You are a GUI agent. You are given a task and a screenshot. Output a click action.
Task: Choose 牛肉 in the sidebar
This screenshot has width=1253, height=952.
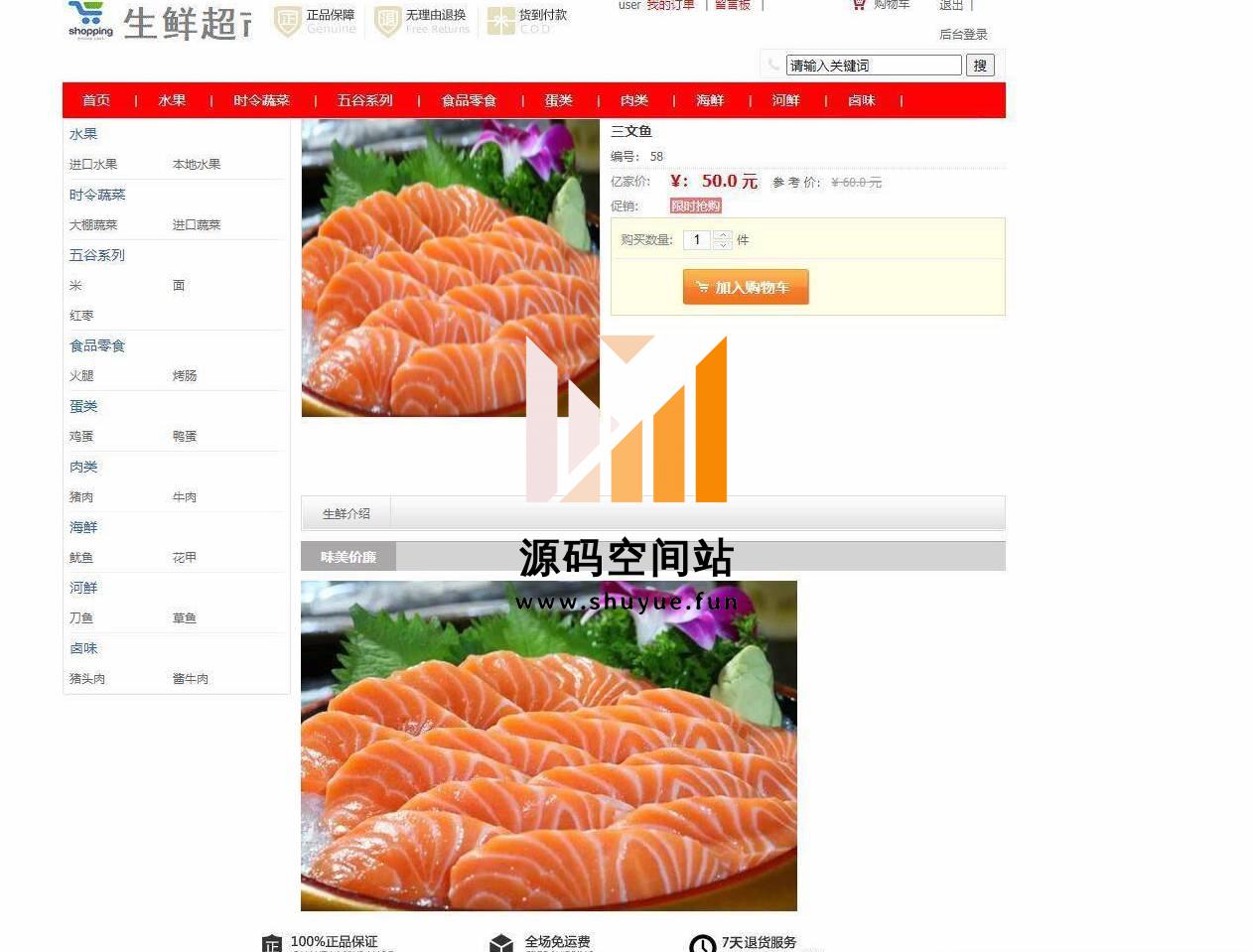pos(185,497)
